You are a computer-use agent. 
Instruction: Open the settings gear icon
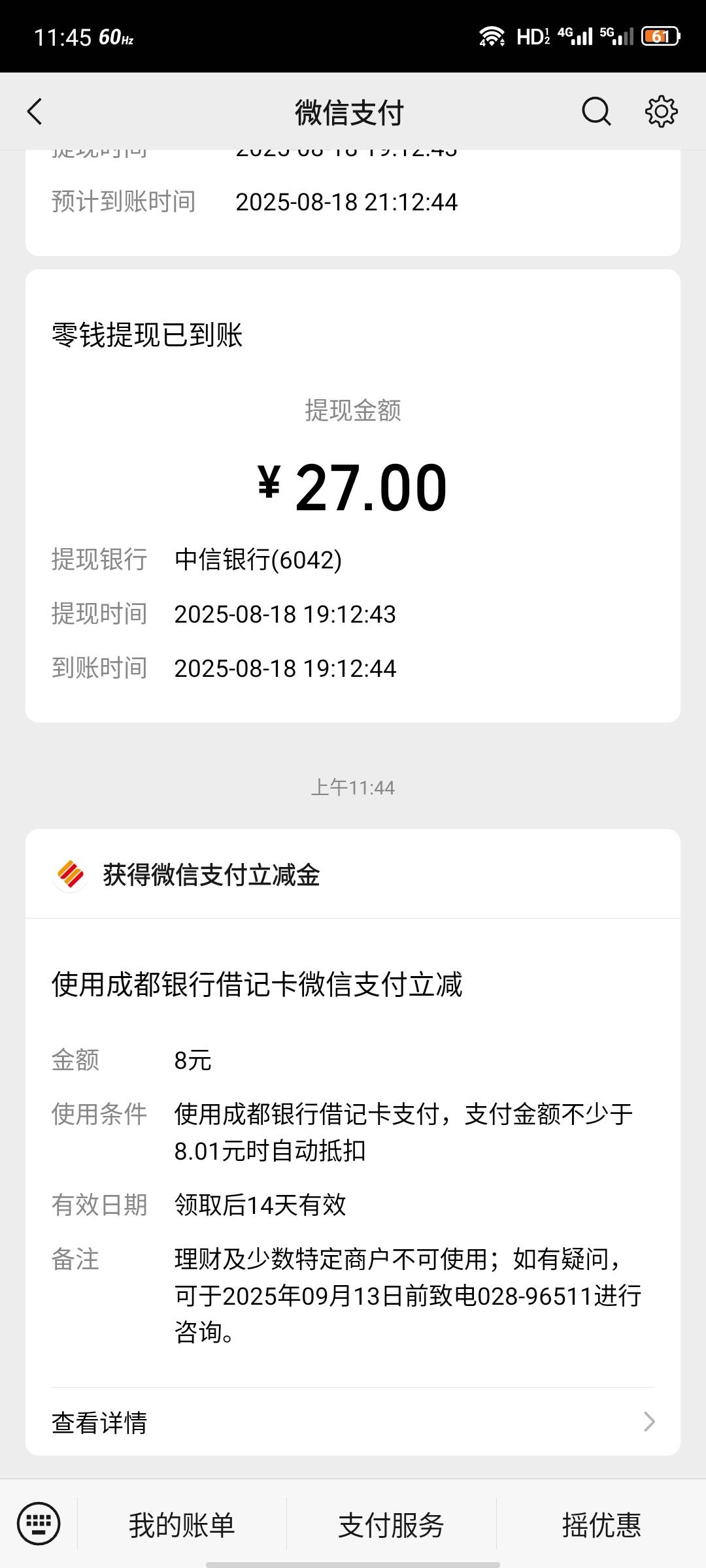click(661, 112)
